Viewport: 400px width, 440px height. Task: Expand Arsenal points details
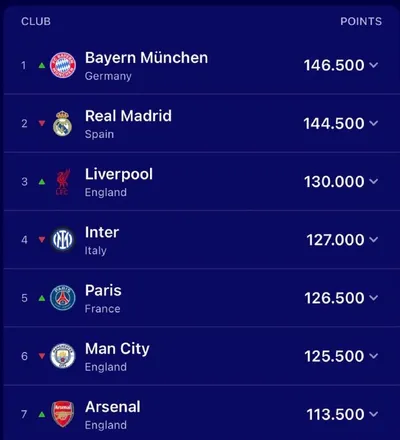click(x=374, y=414)
